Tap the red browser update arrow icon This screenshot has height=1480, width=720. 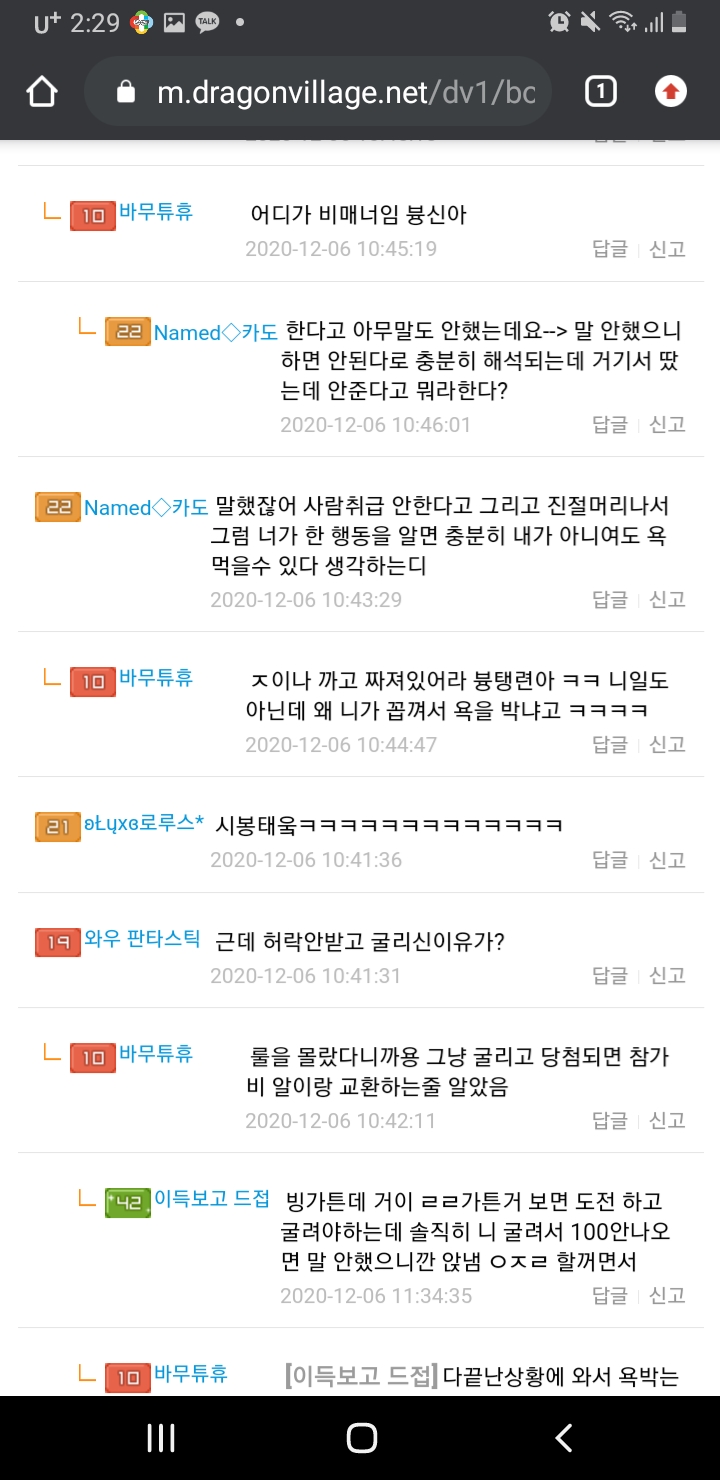(x=671, y=92)
